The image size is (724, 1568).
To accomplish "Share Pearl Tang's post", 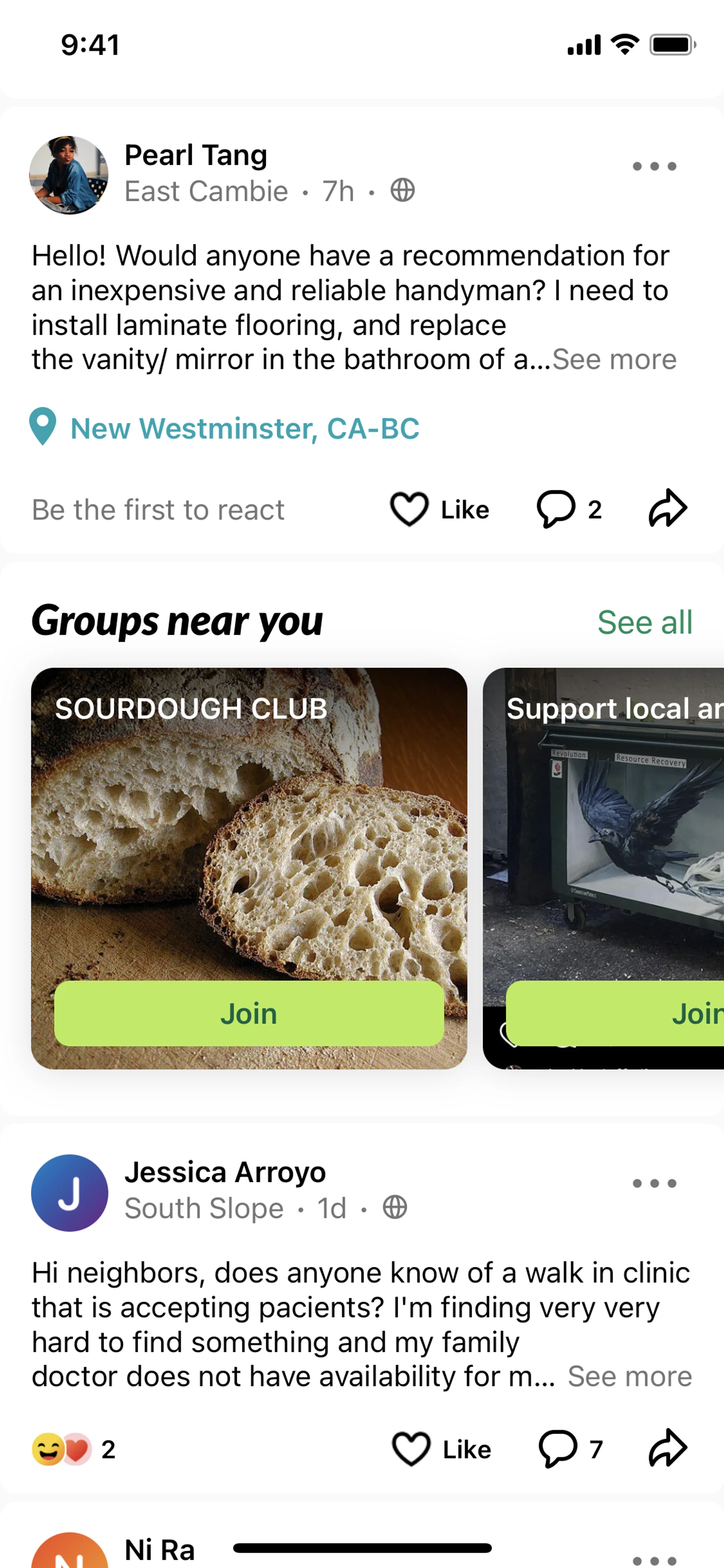I will [x=667, y=508].
